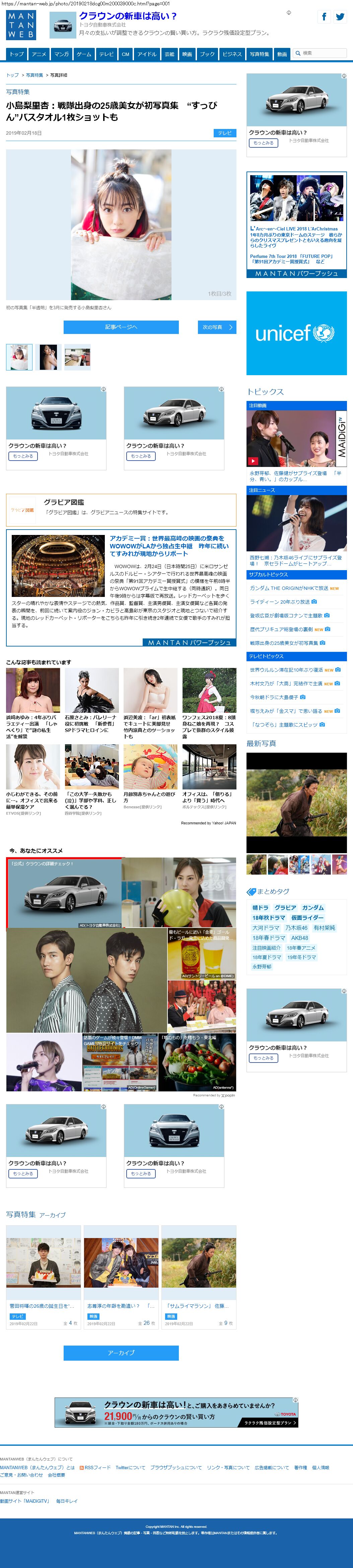Open the ゲーム navigation tab
Image resolution: width=353 pixels, height=1568 pixels.
coord(84,54)
